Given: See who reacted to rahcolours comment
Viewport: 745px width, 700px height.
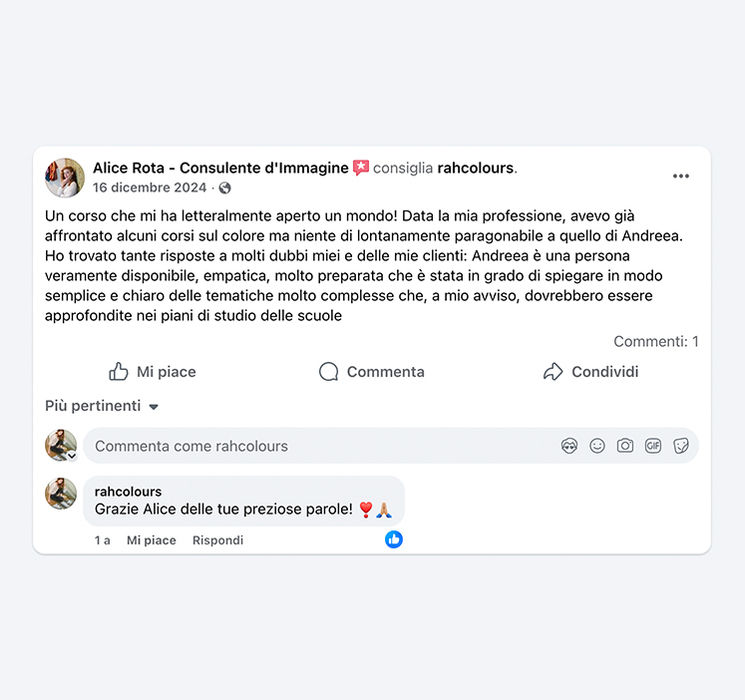Looking at the screenshot, I should pyautogui.click(x=394, y=539).
